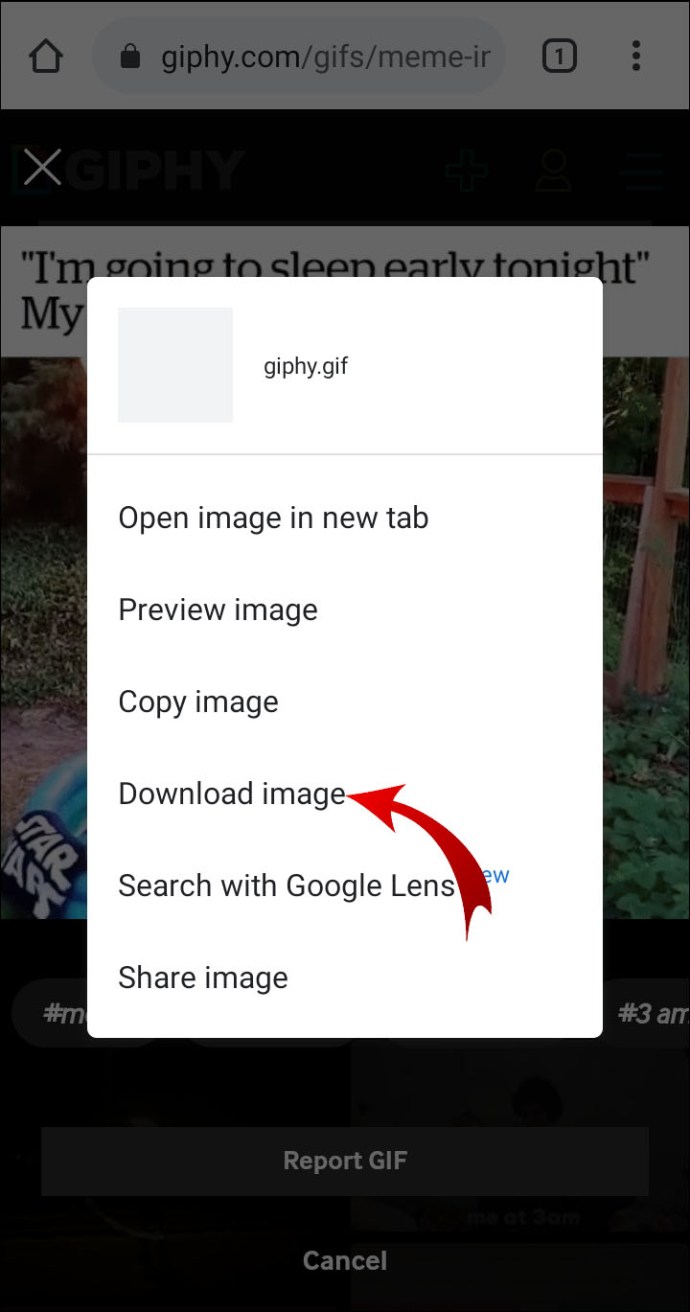Image resolution: width=690 pixels, height=1312 pixels.
Task: Tap the Report GIF button
Action: click(x=345, y=1161)
